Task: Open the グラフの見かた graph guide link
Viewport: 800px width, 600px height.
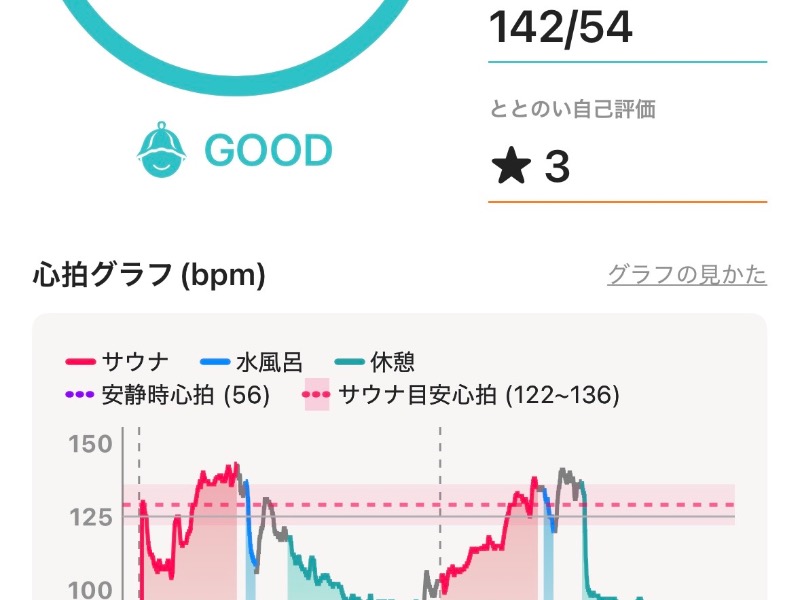Action: (x=686, y=275)
